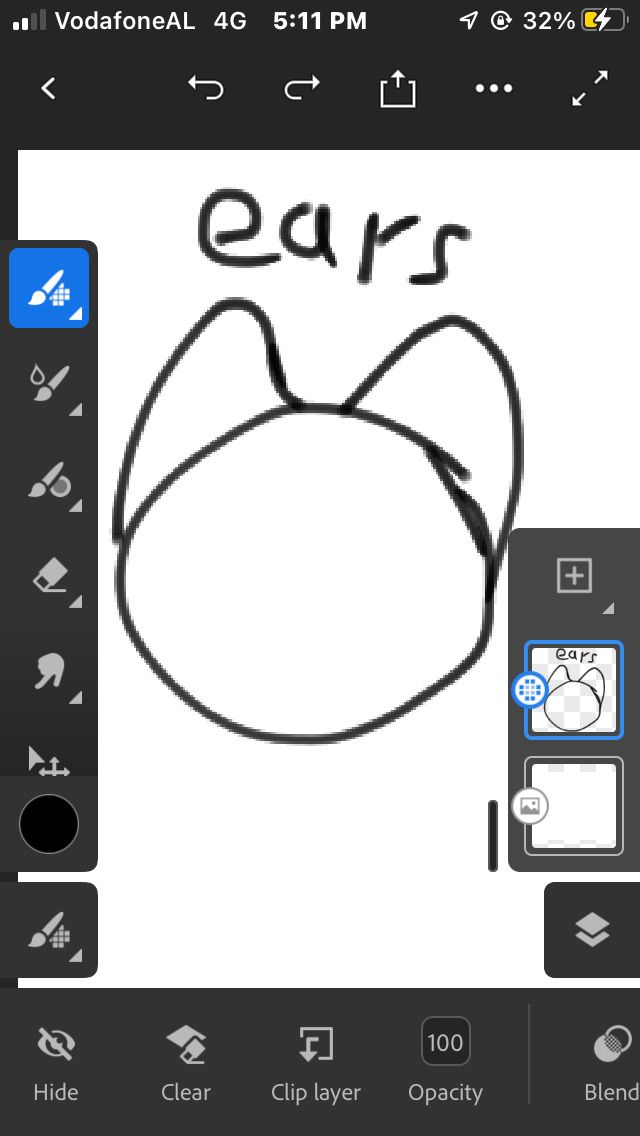Add a new layer
This screenshot has width=640, height=1136.
[575, 576]
